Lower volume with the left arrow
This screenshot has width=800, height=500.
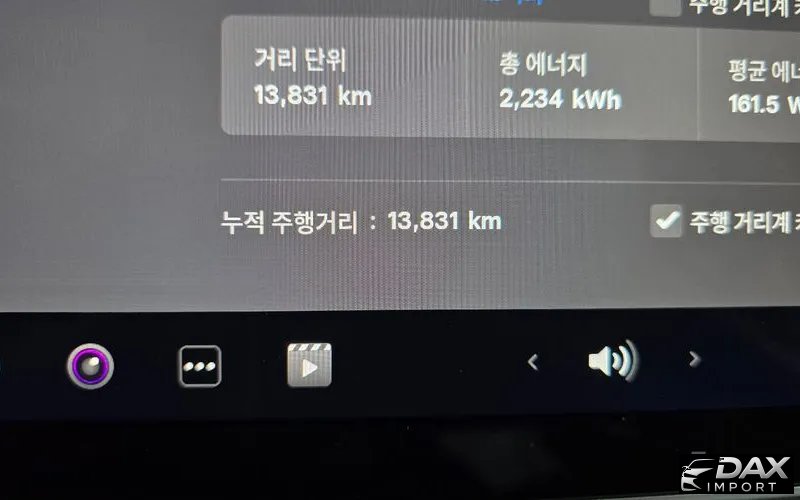click(x=533, y=362)
